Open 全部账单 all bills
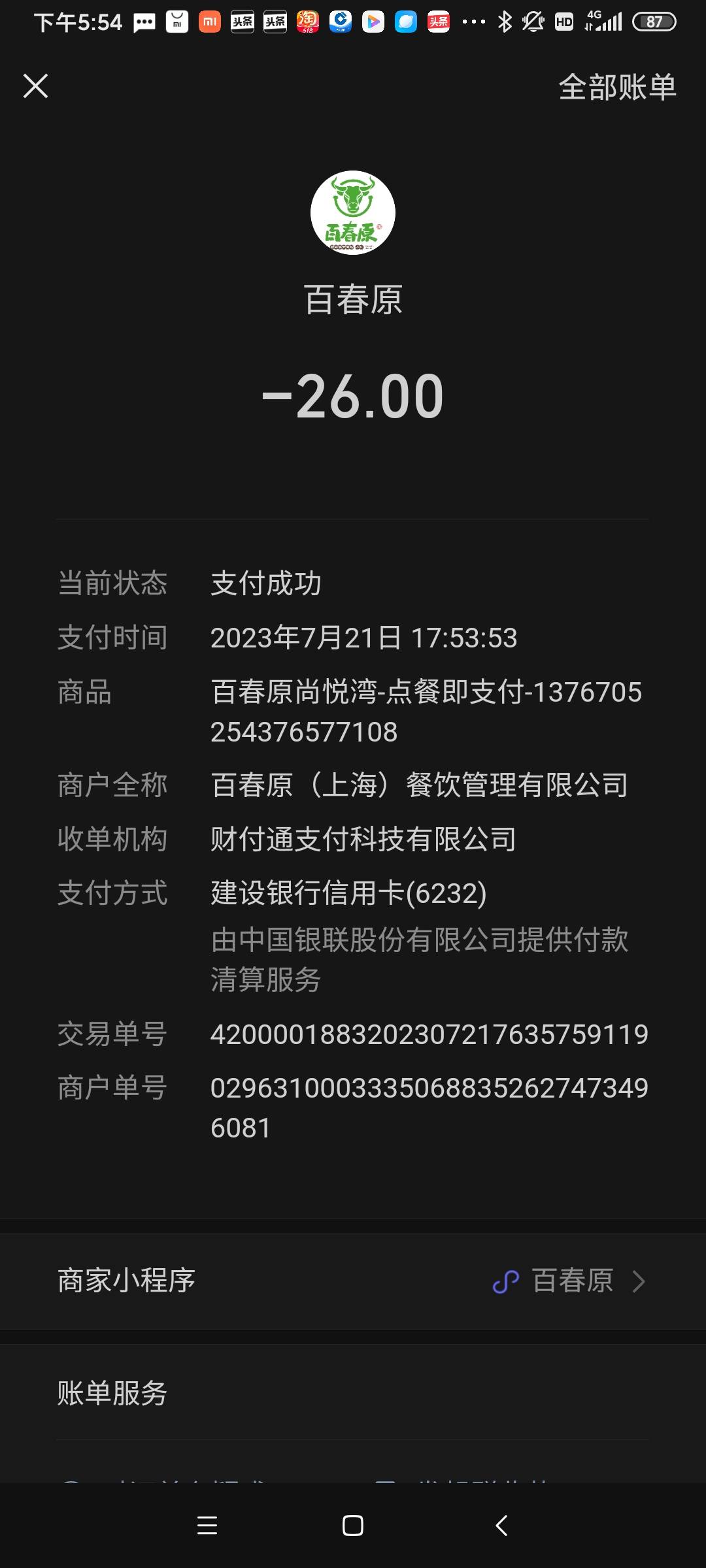The height and width of the screenshot is (1568, 706). (617, 87)
